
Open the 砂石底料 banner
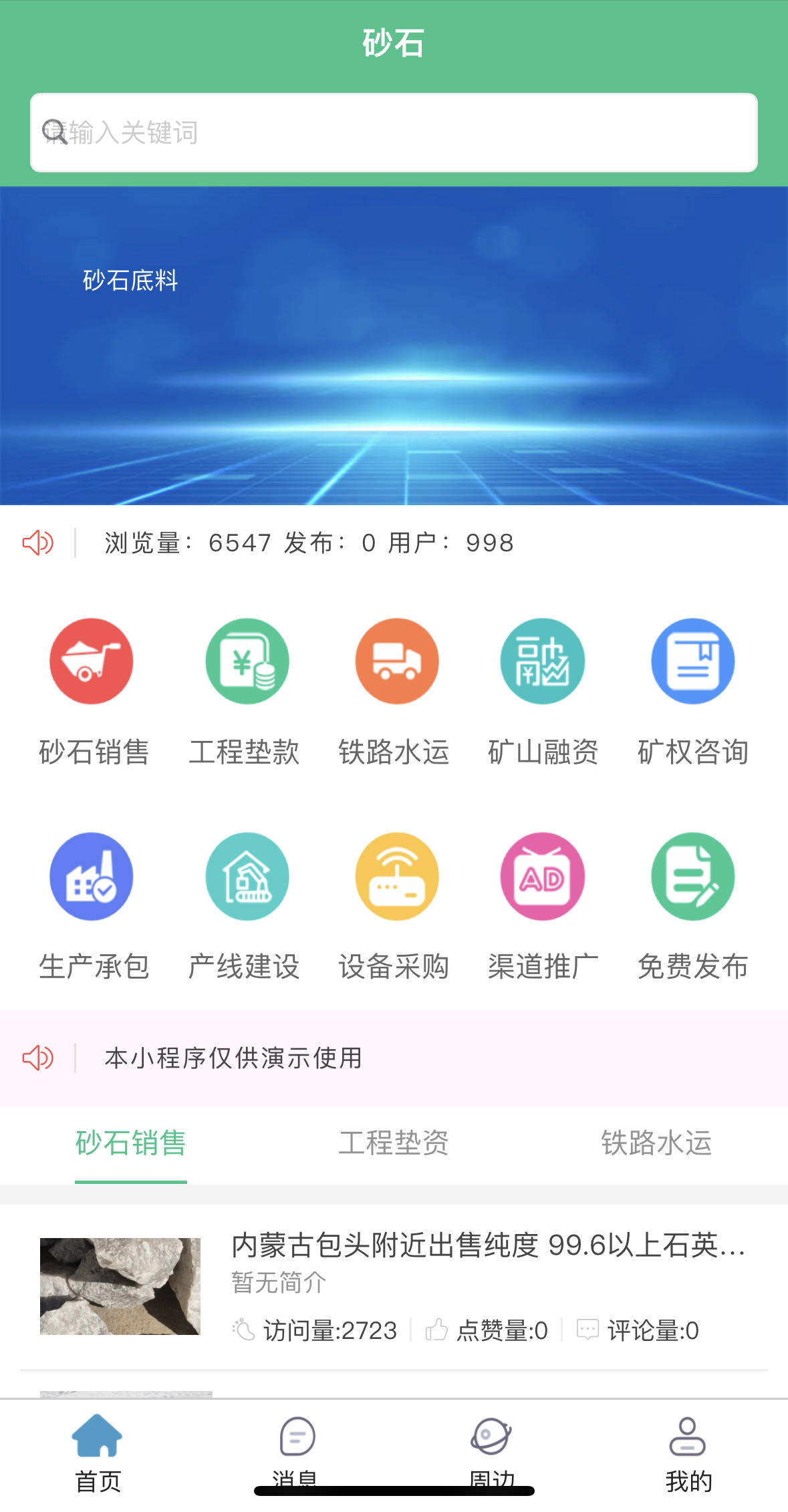click(394, 345)
